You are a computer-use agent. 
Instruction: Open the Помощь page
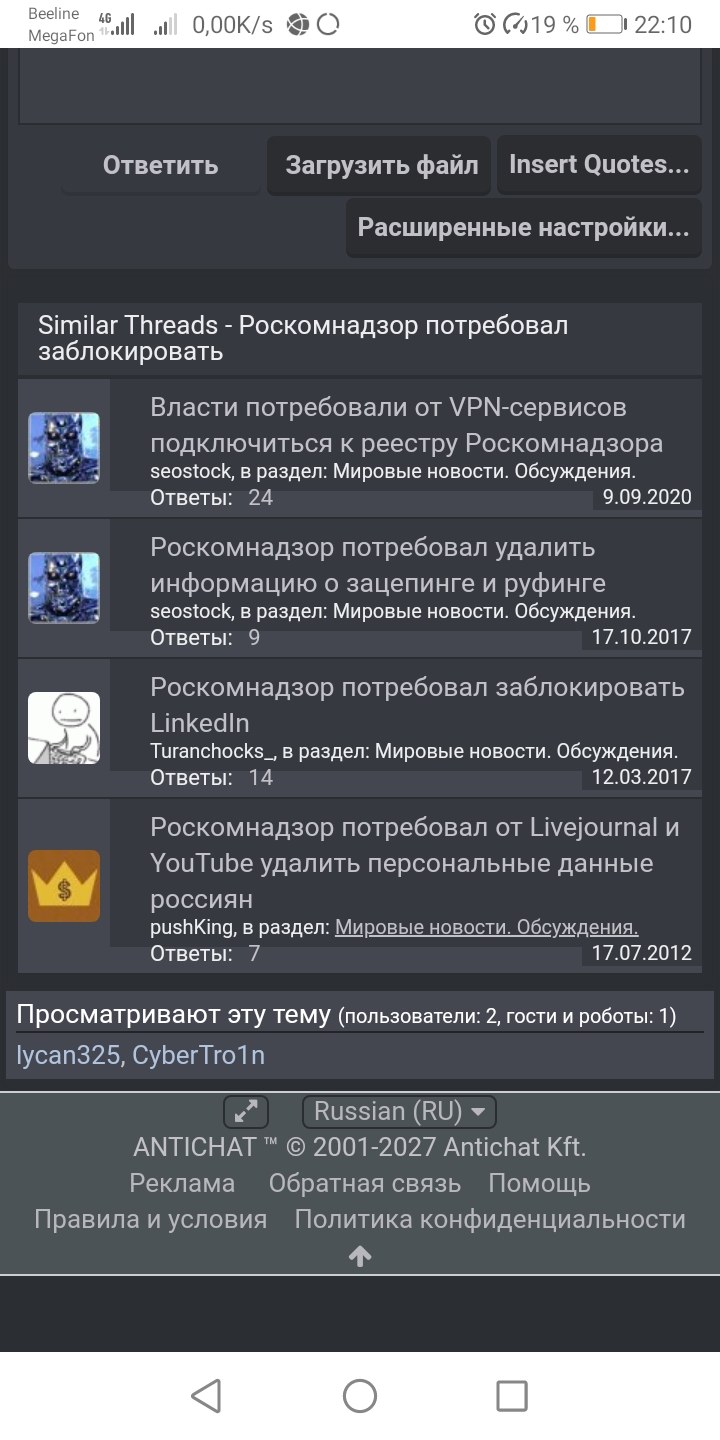click(539, 1183)
